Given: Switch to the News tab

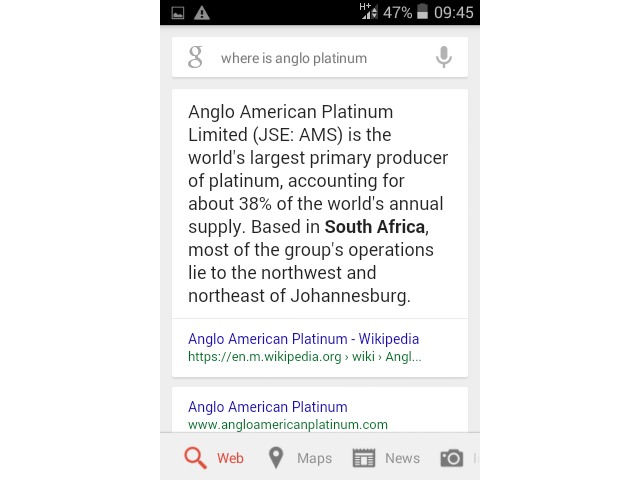Looking at the screenshot, I should click(386, 458).
